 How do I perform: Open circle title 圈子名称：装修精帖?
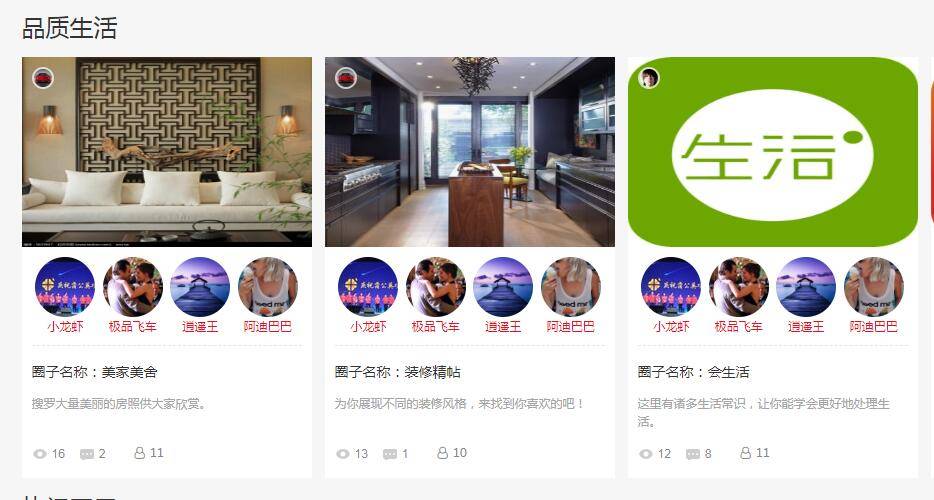(398, 372)
